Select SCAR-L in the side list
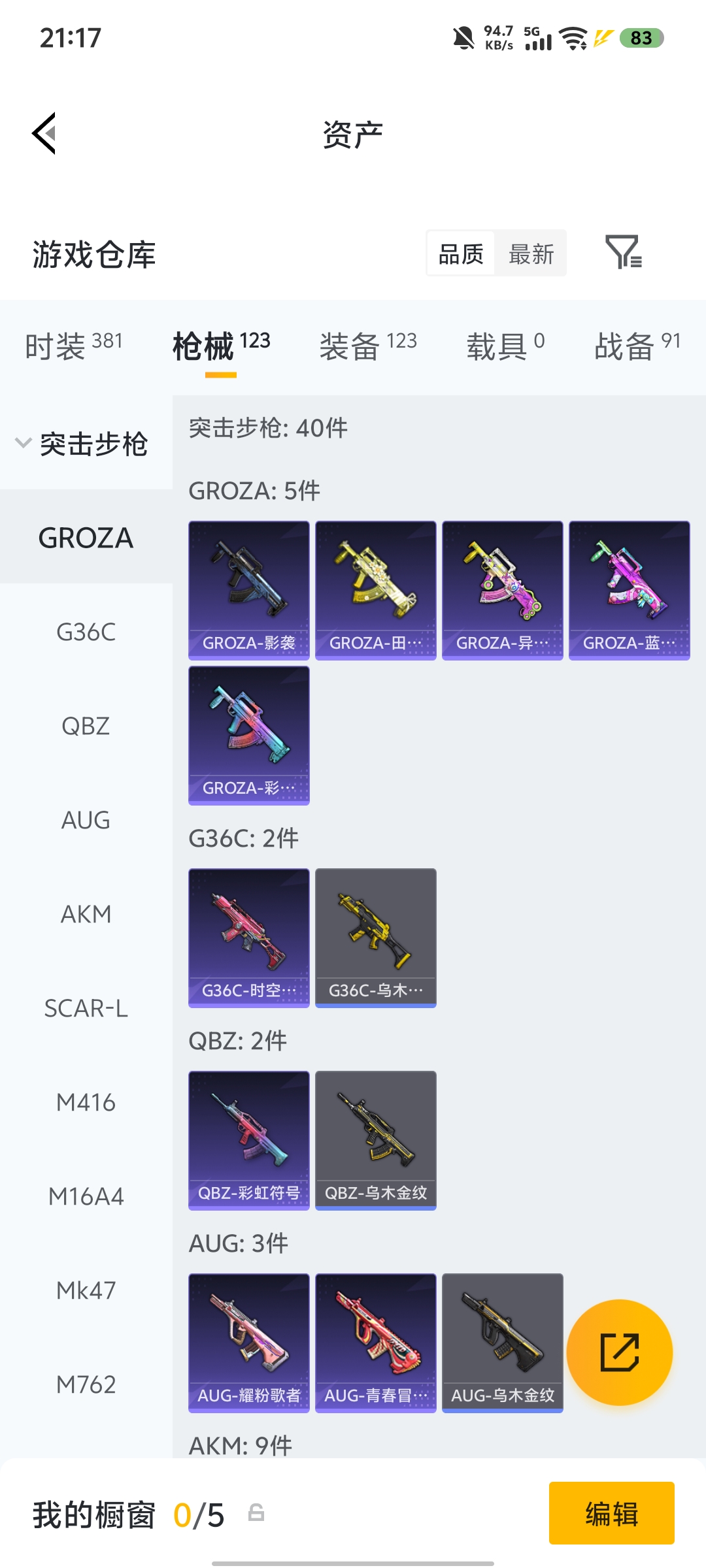 (x=86, y=1008)
